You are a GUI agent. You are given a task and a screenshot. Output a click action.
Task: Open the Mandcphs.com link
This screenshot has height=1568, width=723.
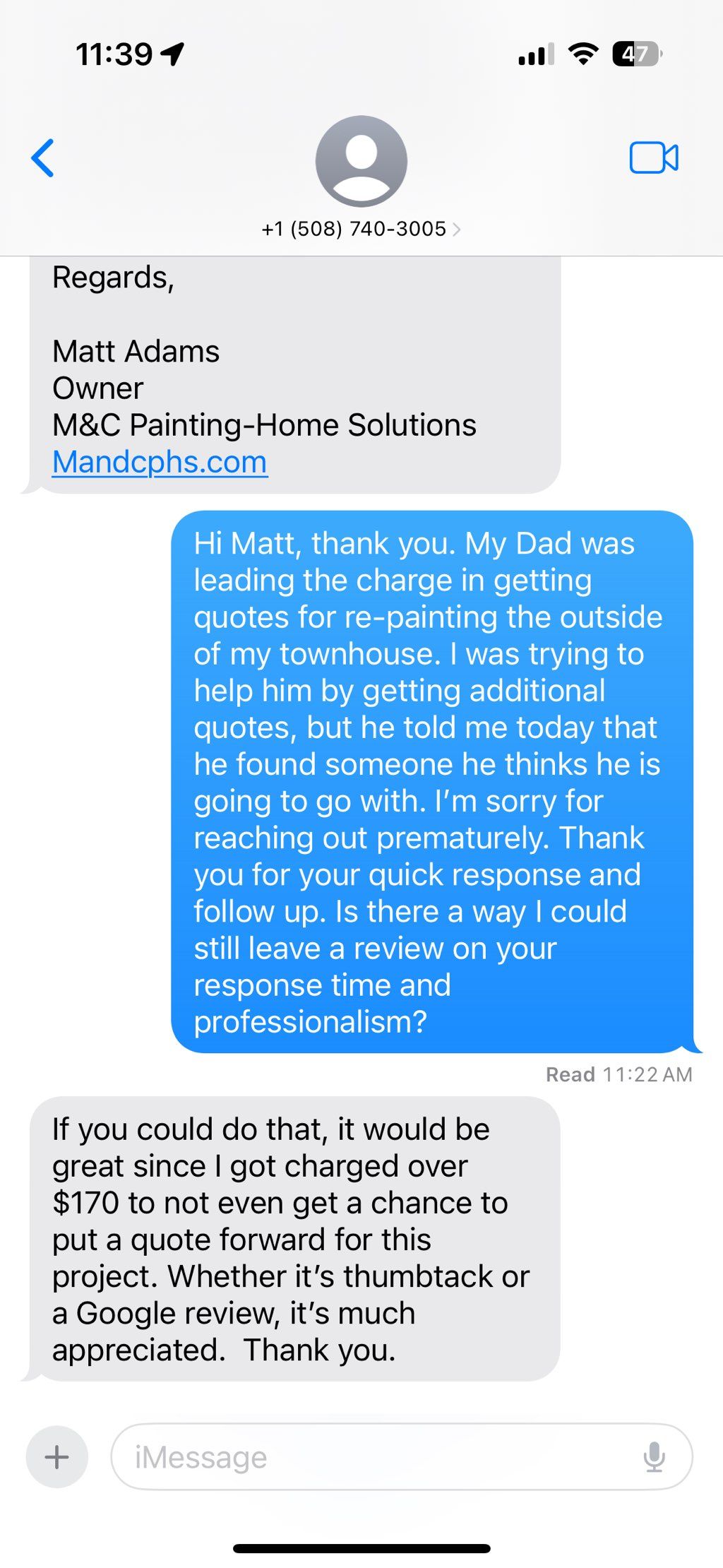[x=160, y=462]
